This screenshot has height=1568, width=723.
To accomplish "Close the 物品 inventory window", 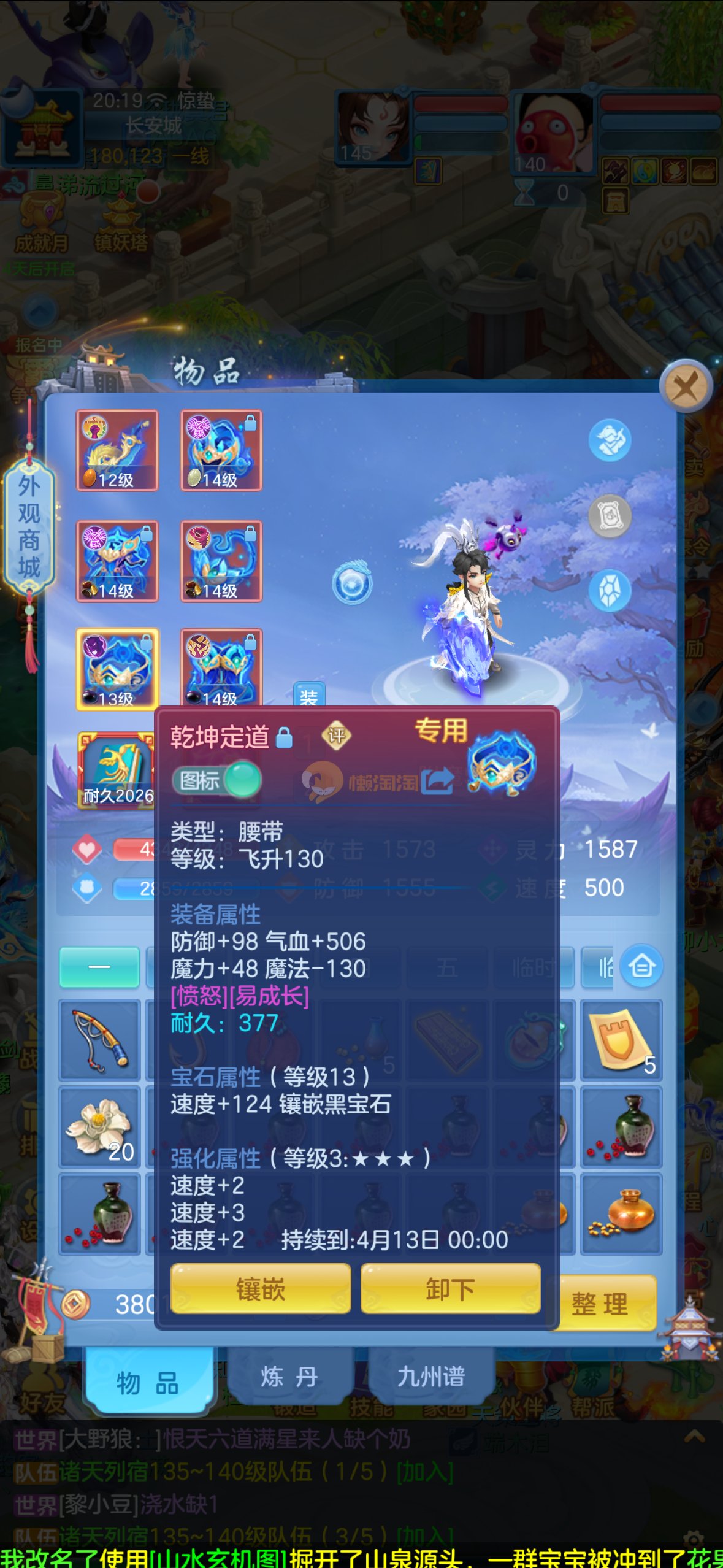I will coord(686,387).
